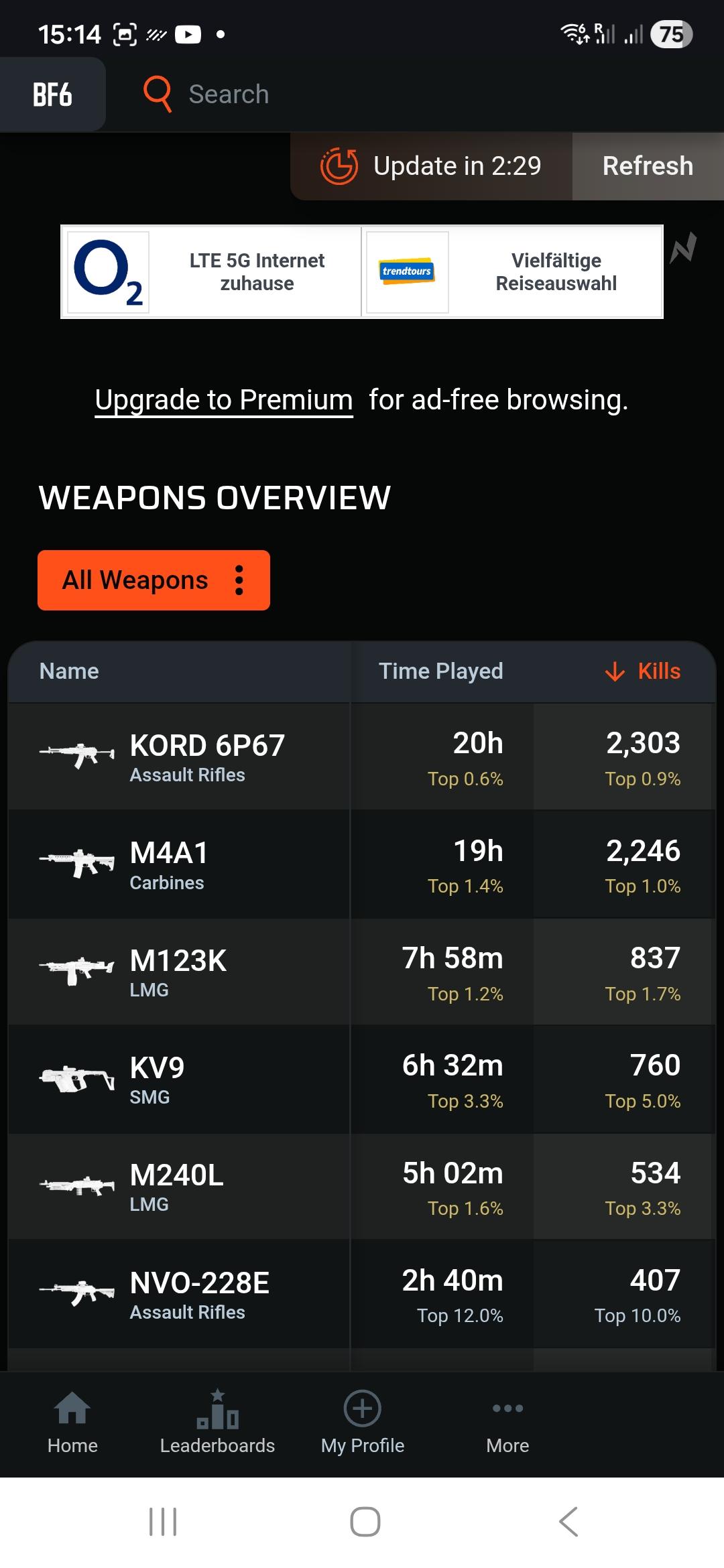
Task: Sort weapons by Kills column
Action: coord(644,671)
